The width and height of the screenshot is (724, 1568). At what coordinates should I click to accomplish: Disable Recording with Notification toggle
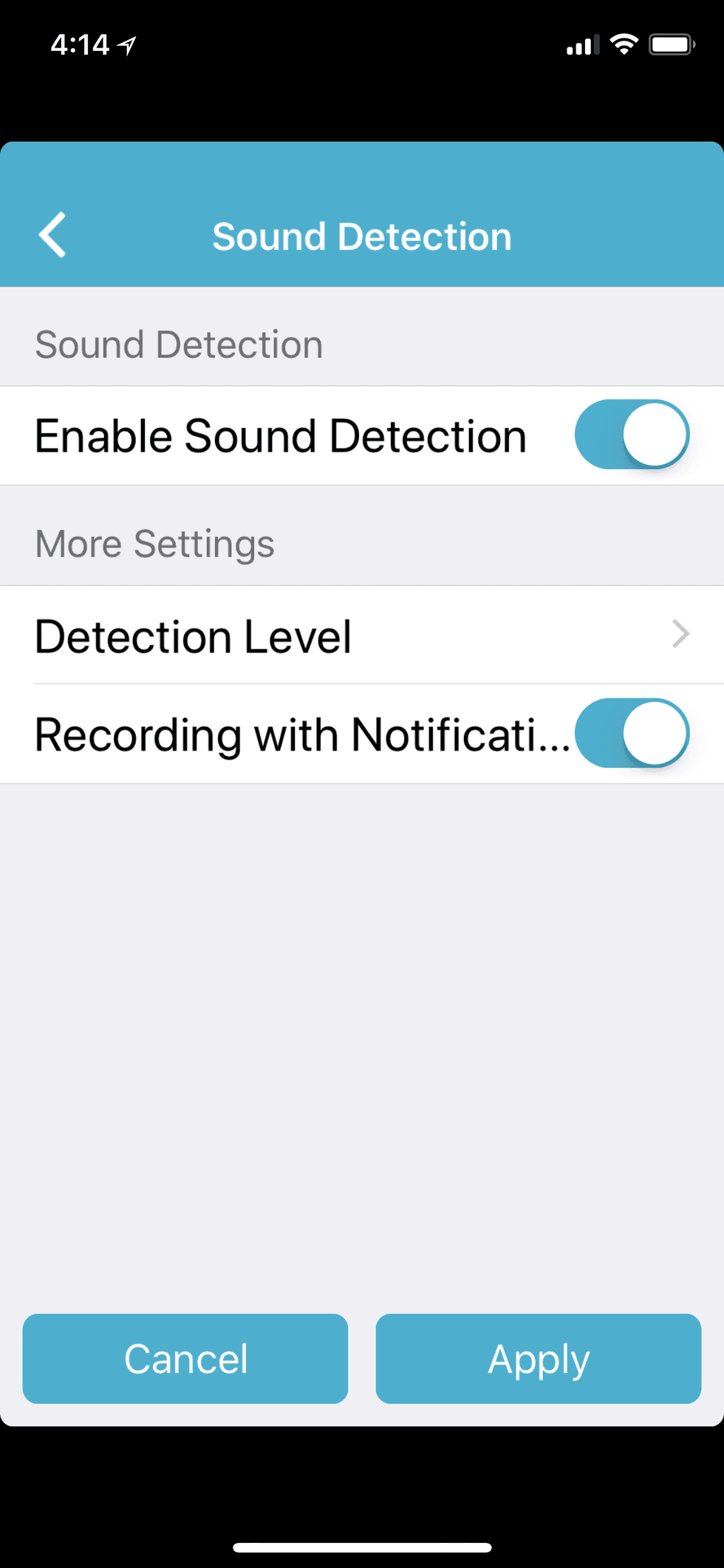(632, 734)
